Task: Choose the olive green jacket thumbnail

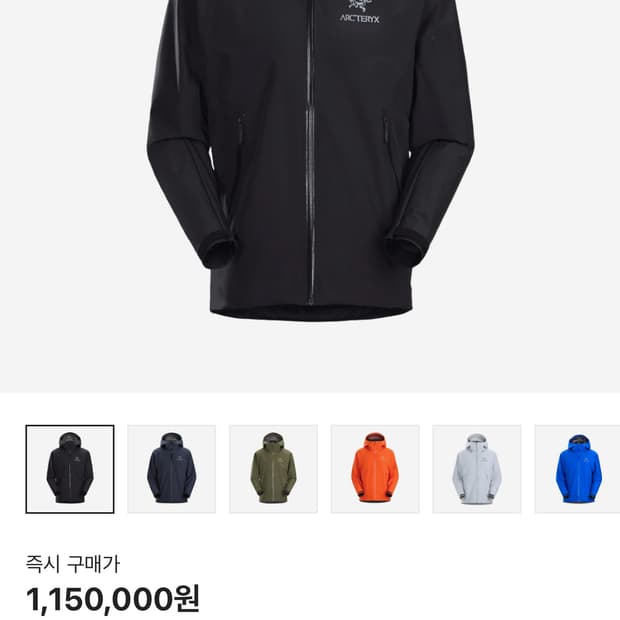Action: pyautogui.click(x=273, y=469)
